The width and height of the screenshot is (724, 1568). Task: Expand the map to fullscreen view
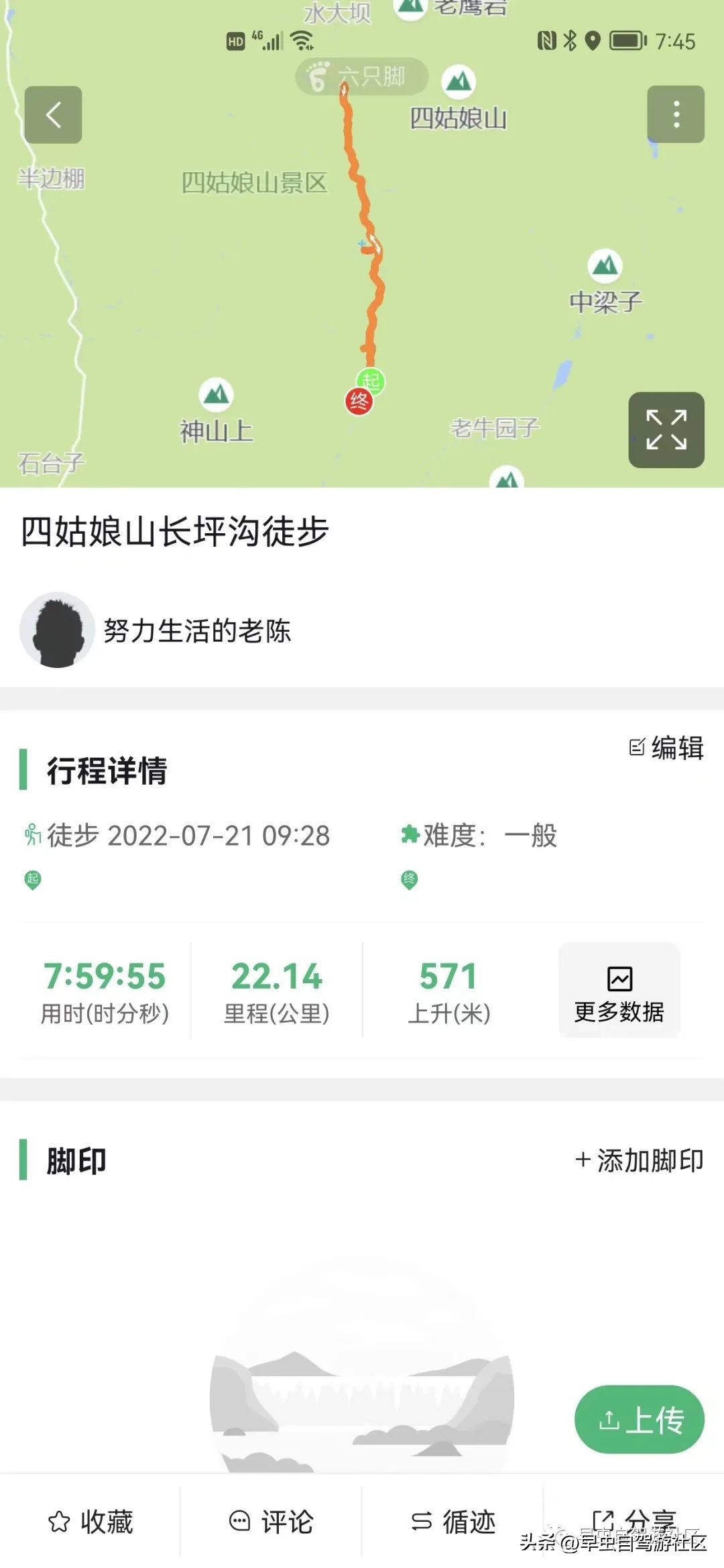665,430
